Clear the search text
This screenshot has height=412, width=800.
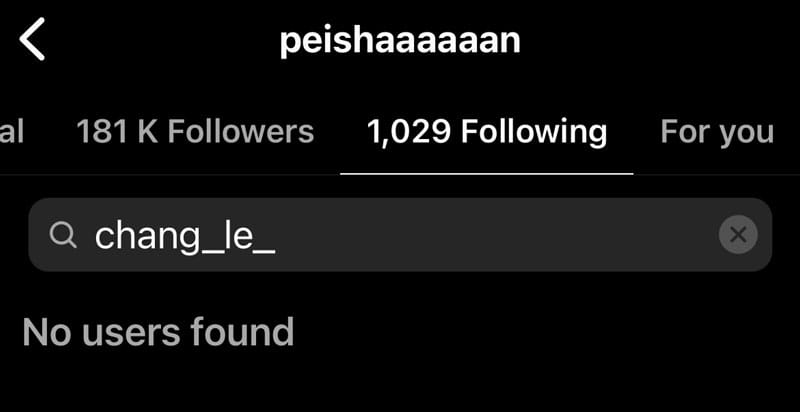pos(738,235)
